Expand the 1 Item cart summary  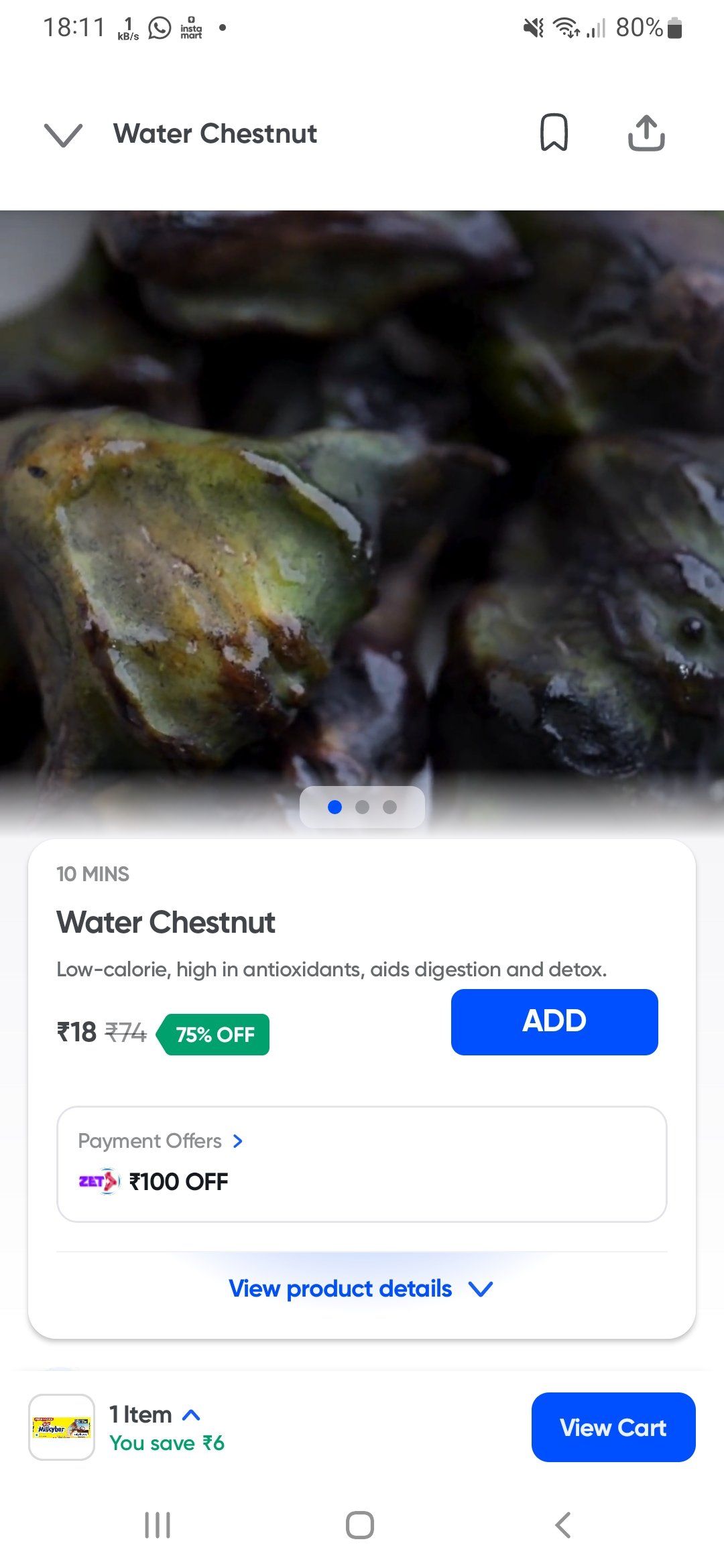[156, 1415]
